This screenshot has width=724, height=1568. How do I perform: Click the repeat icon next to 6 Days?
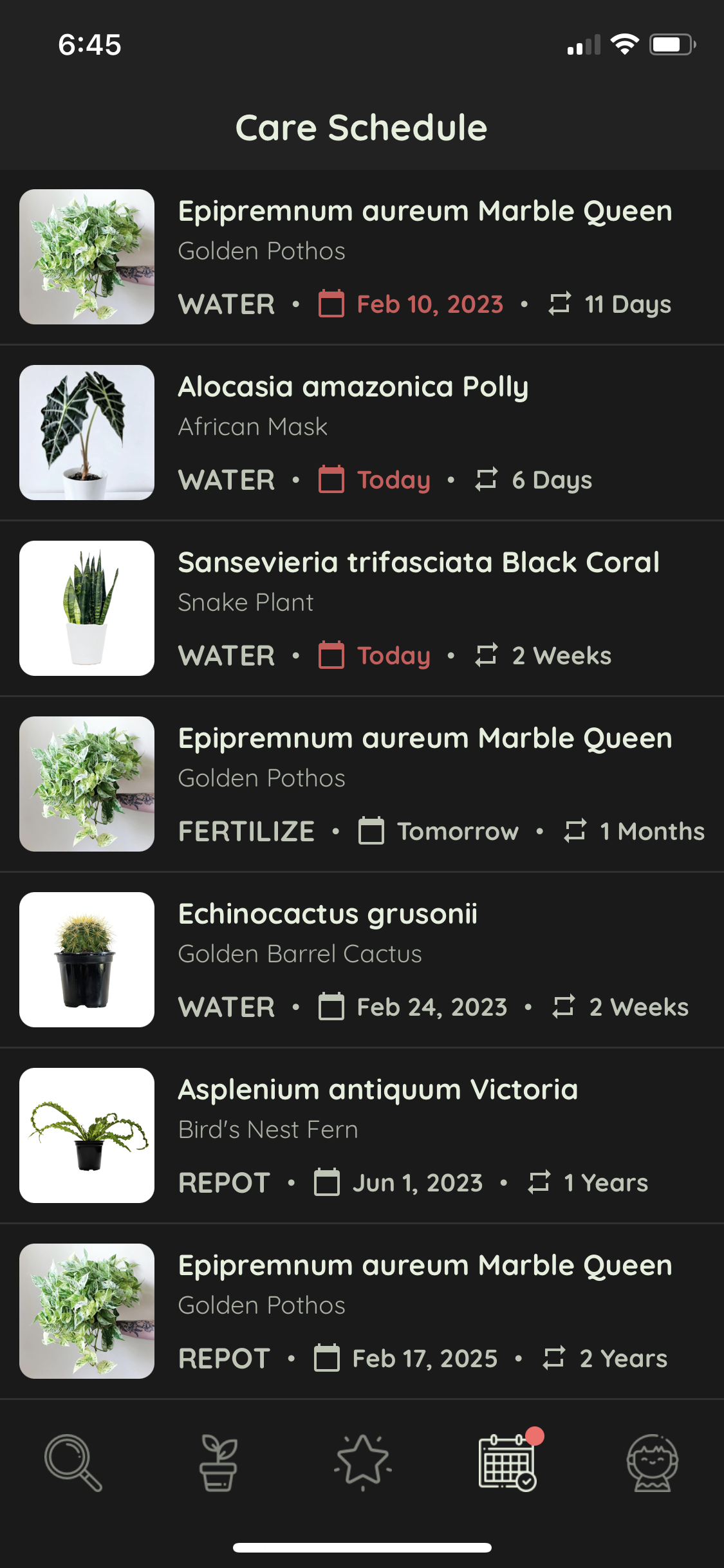487,479
